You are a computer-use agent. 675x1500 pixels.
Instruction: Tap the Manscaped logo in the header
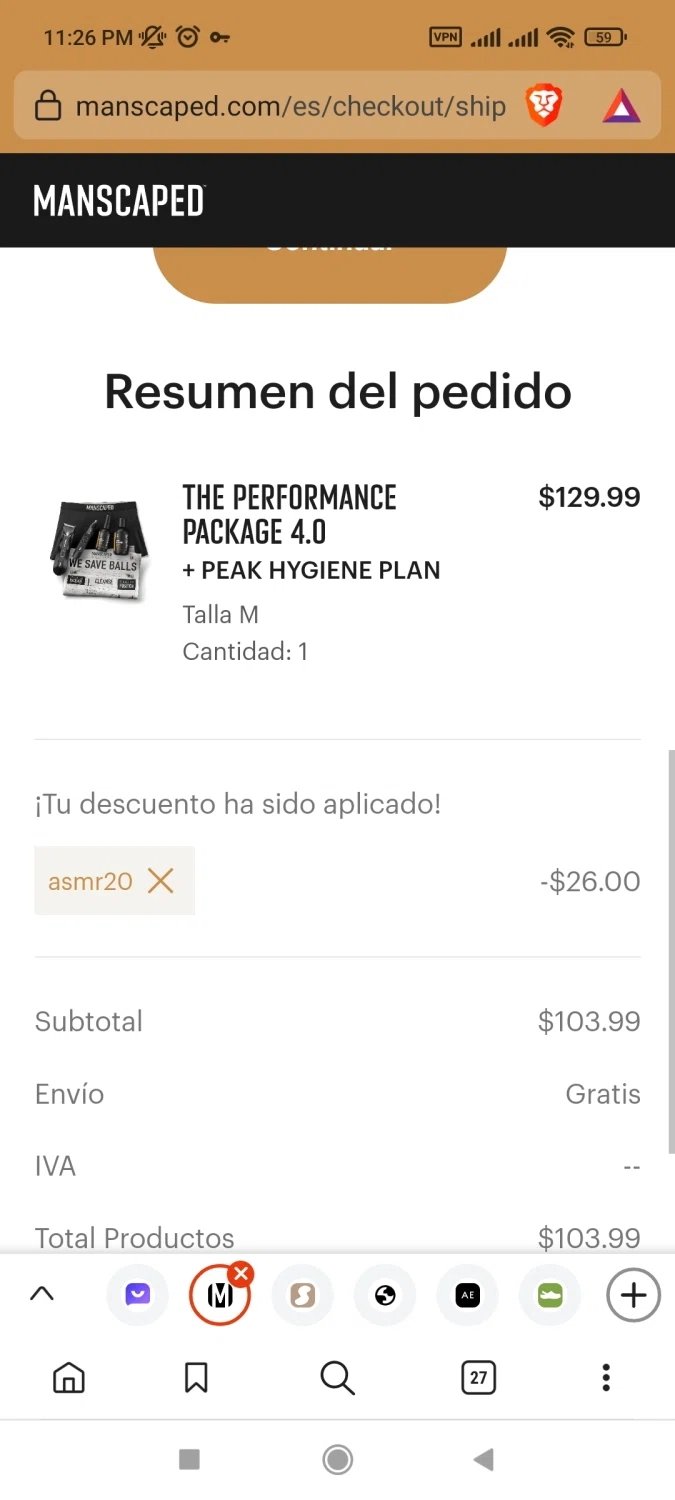tap(119, 201)
